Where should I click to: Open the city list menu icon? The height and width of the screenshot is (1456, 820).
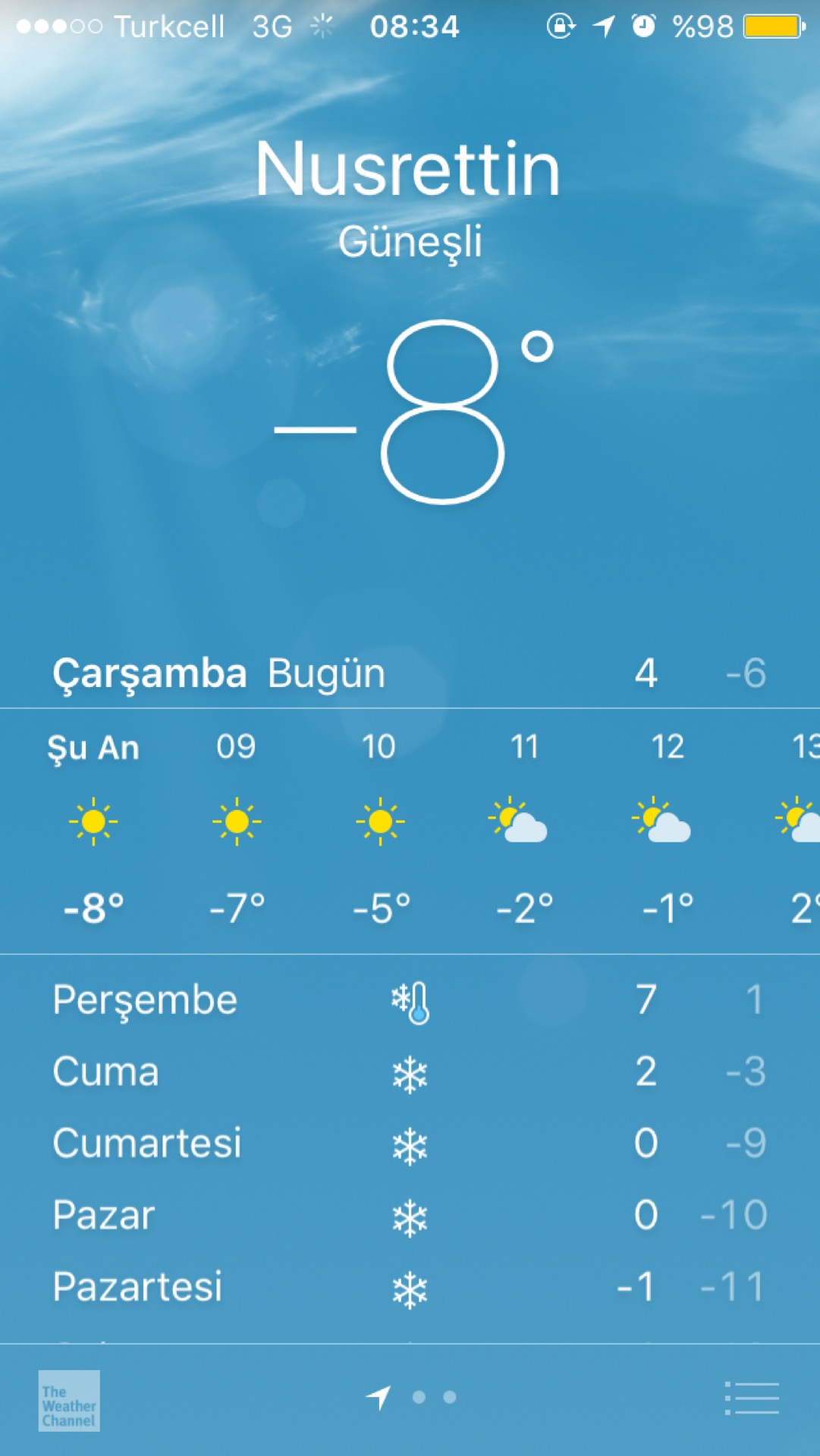752,1398
